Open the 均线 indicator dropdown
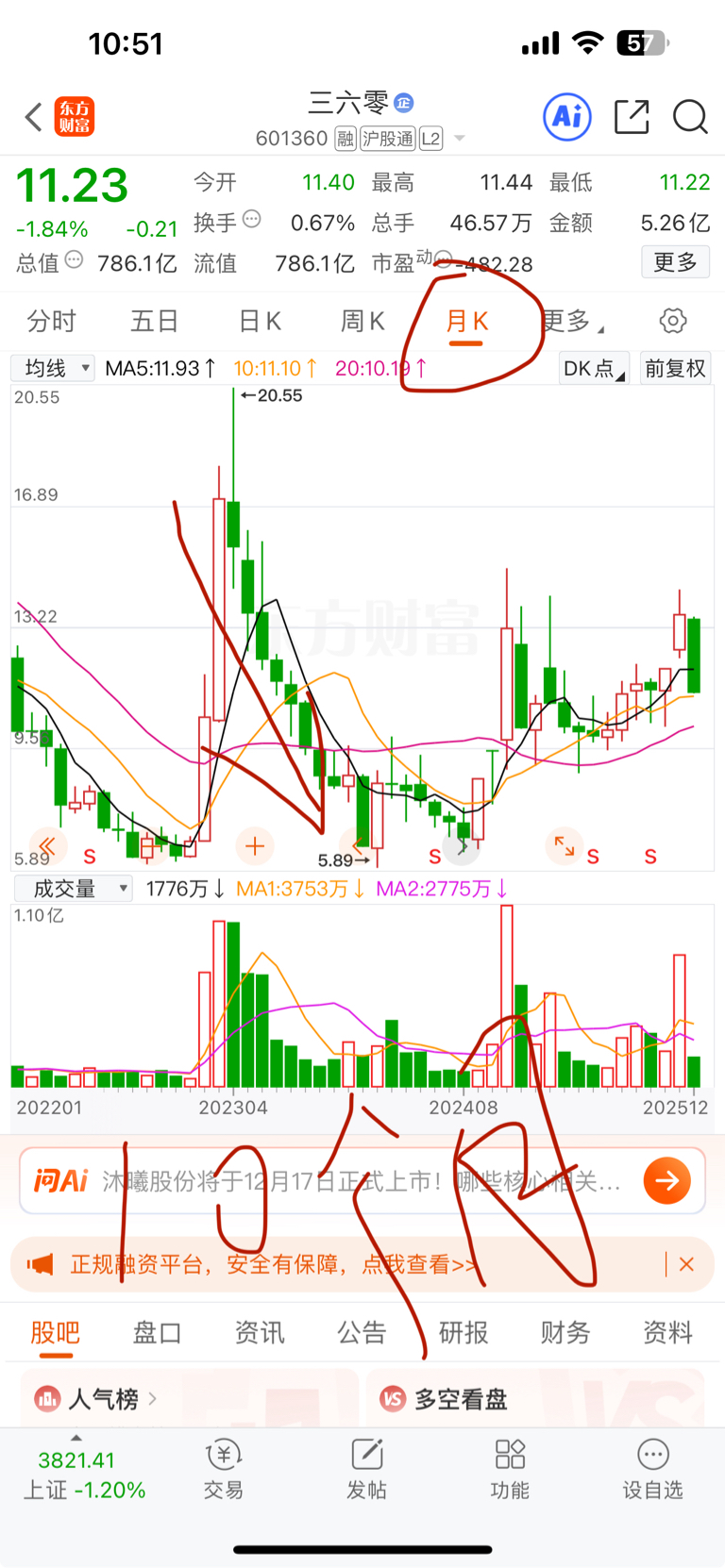This screenshot has height=1568, width=725. tap(53, 368)
